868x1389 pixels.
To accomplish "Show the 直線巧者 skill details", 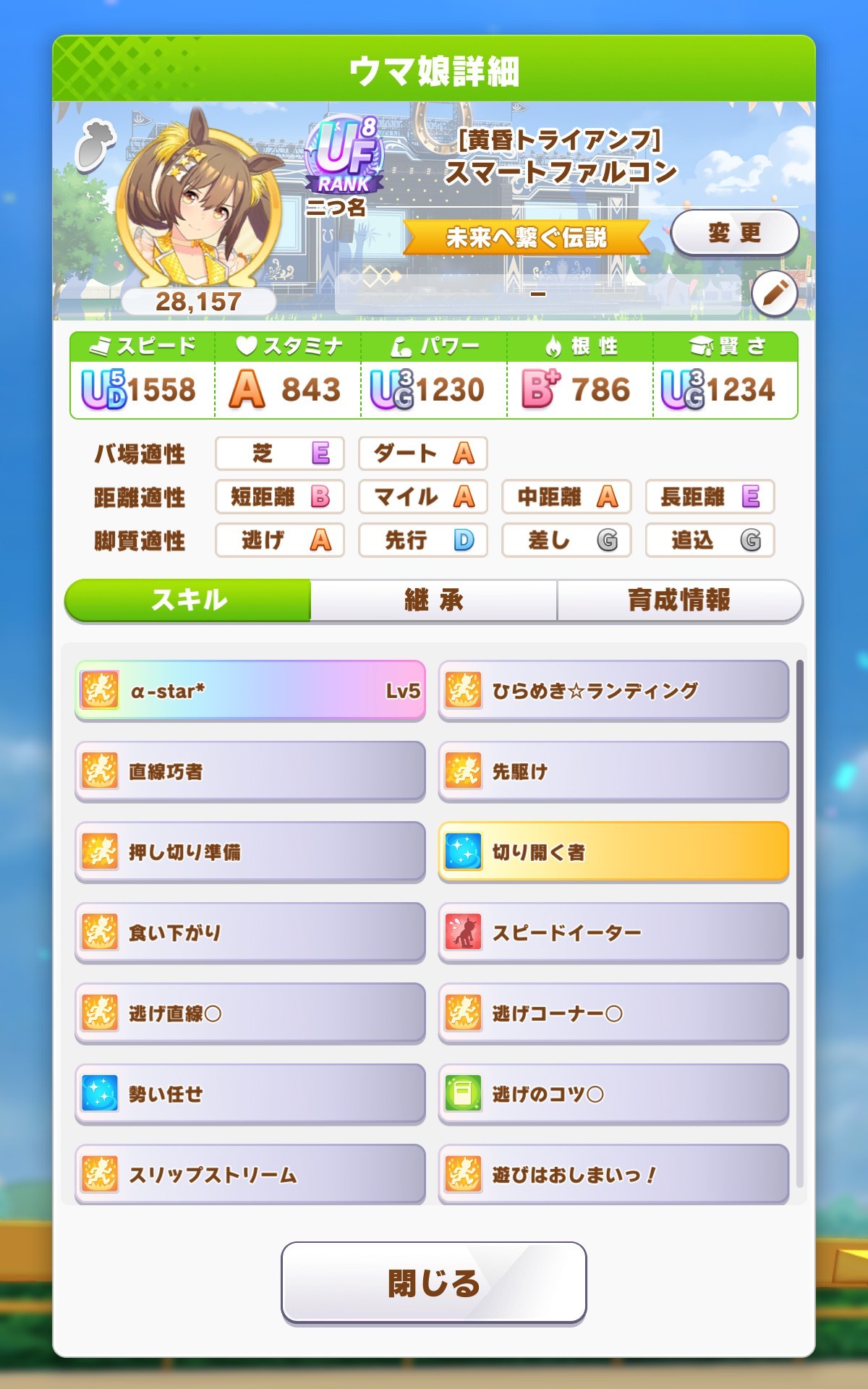I will click(x=250, y=771).
